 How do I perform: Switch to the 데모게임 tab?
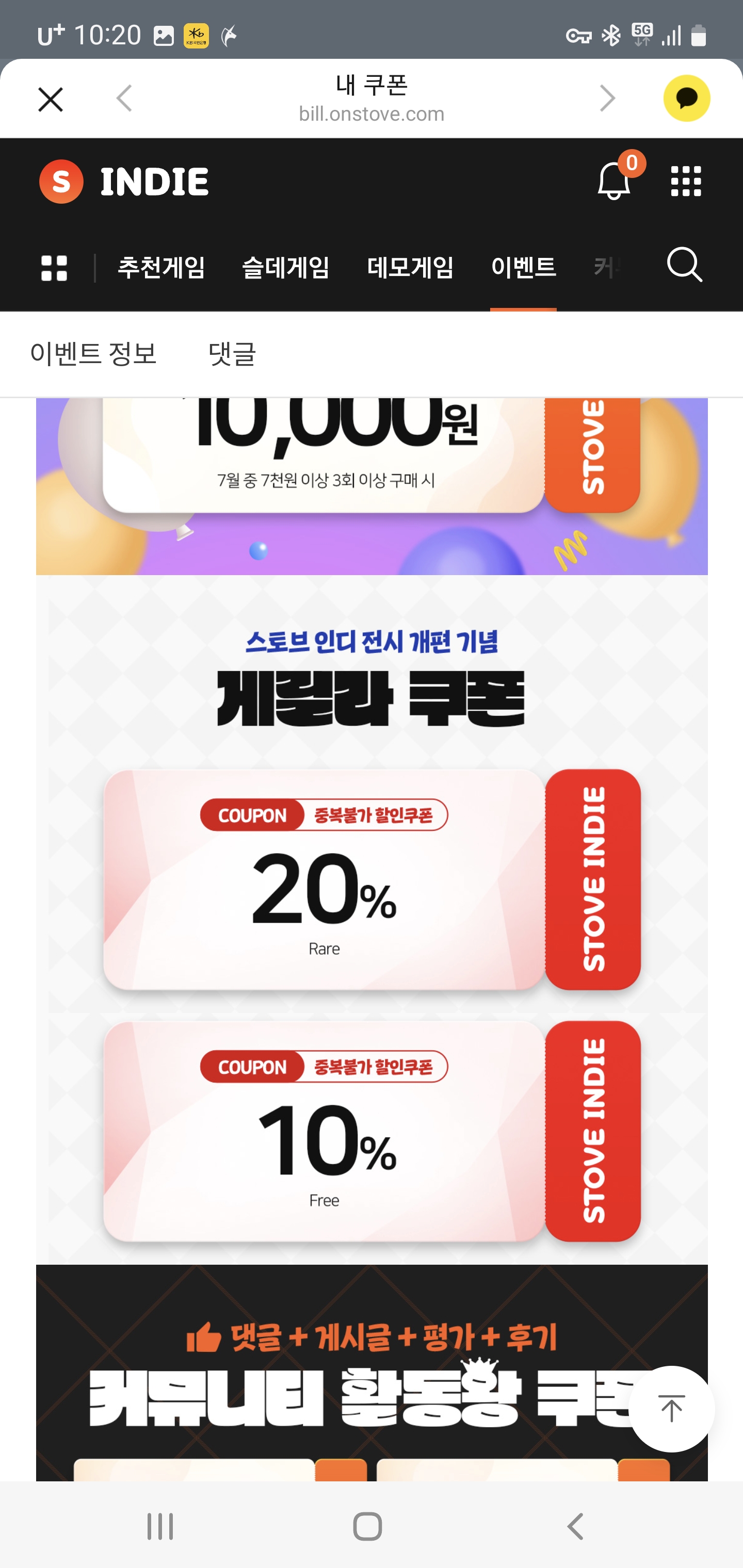click(x=411, y=268)
